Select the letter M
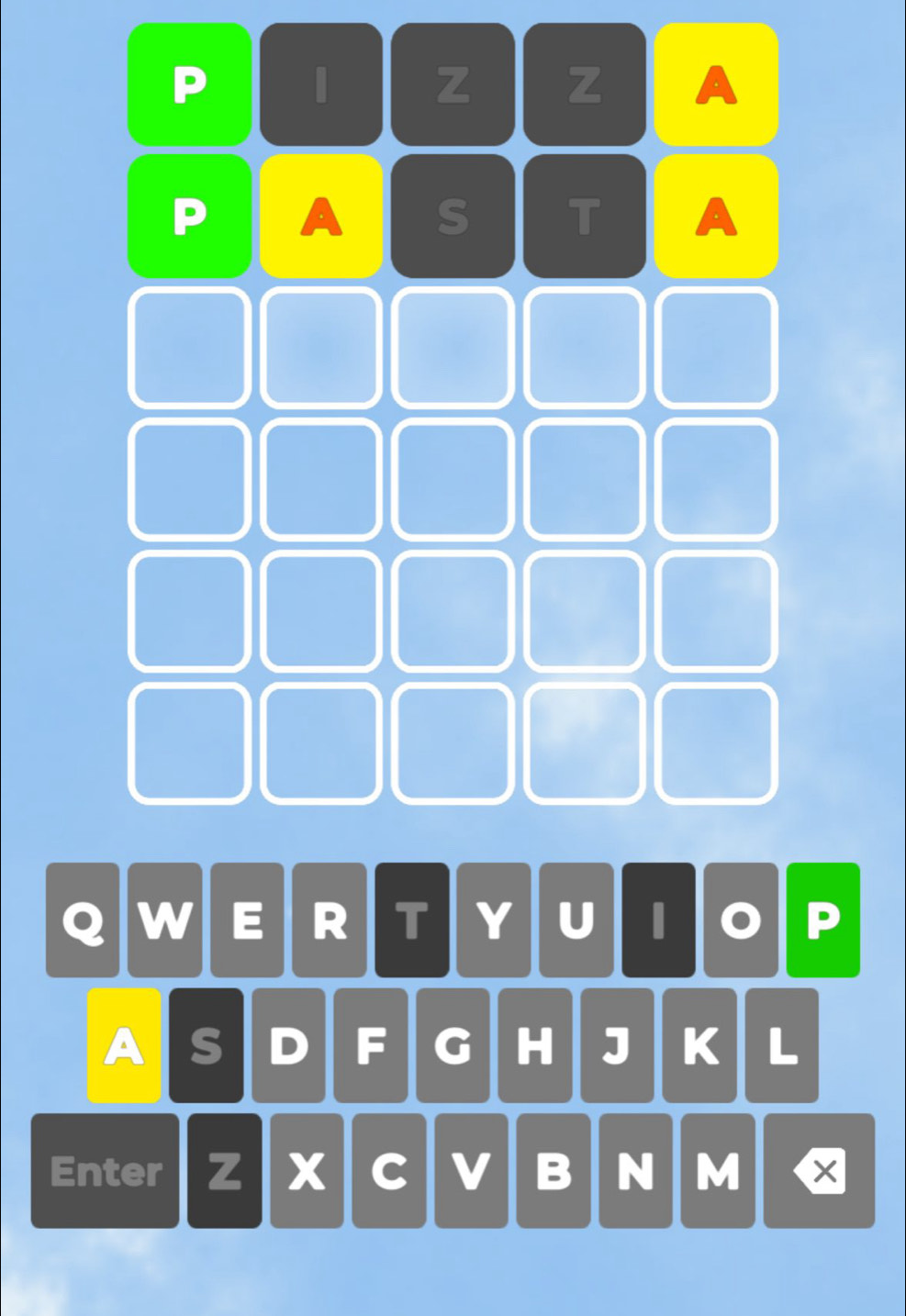Image resolution: width=906 pixels, height=1316 pixels. click(718, 1170)
